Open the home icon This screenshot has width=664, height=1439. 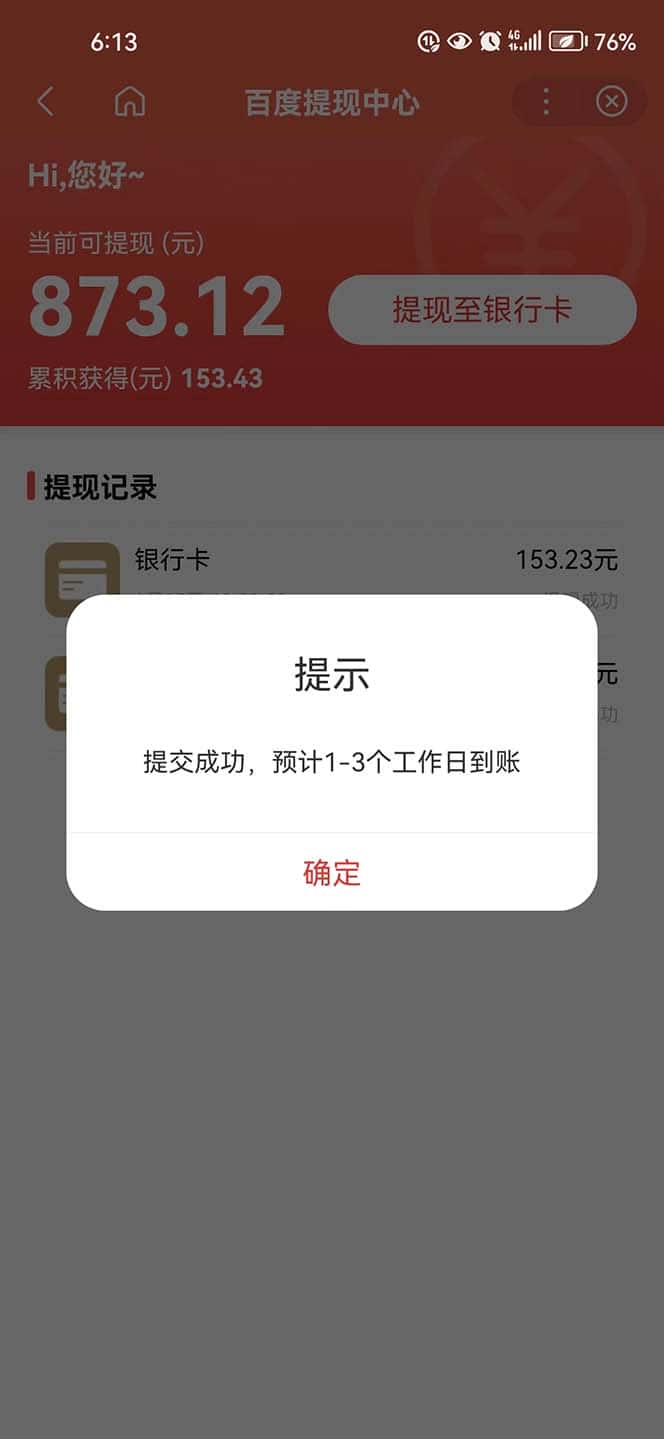pyautogui.click(x=130, y=101)
